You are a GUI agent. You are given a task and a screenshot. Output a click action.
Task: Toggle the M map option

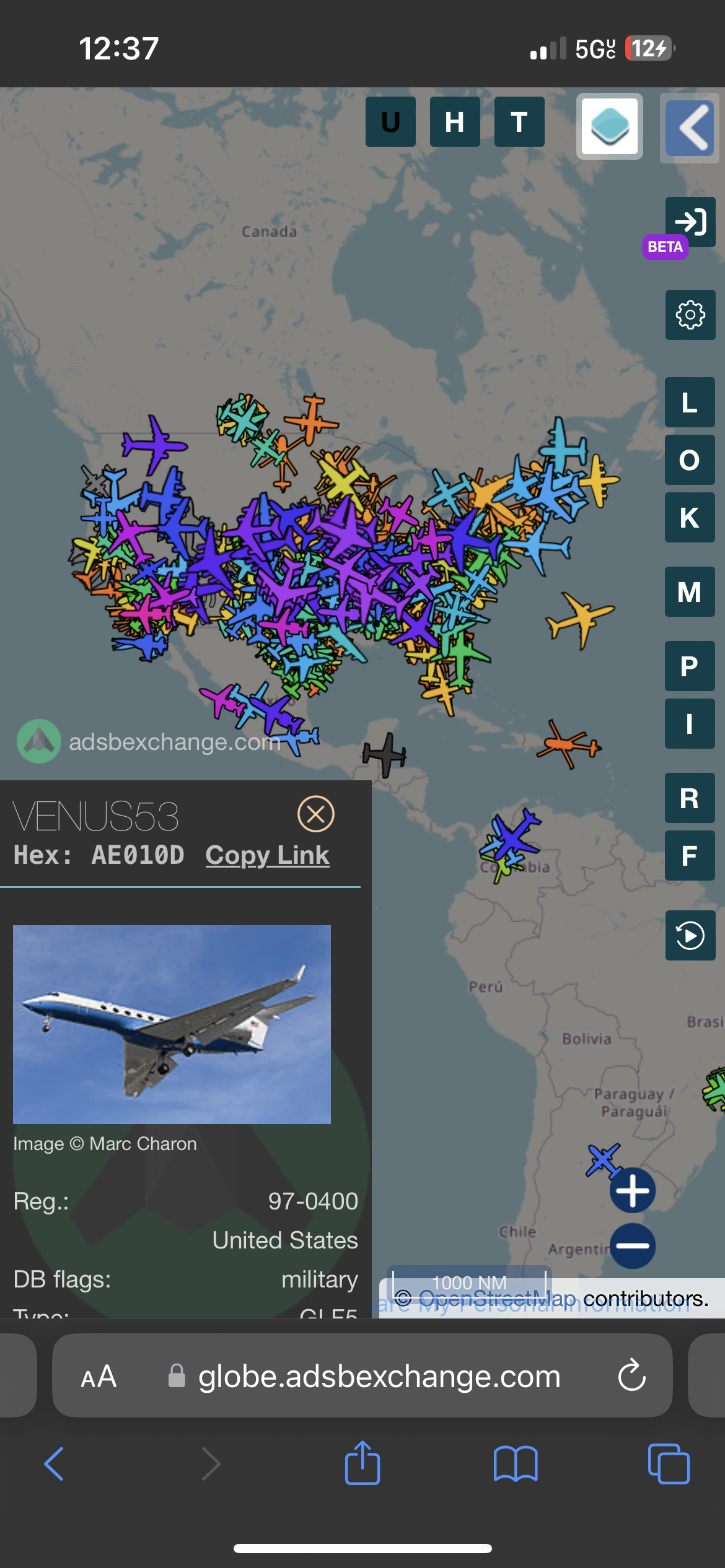[690, 592]
